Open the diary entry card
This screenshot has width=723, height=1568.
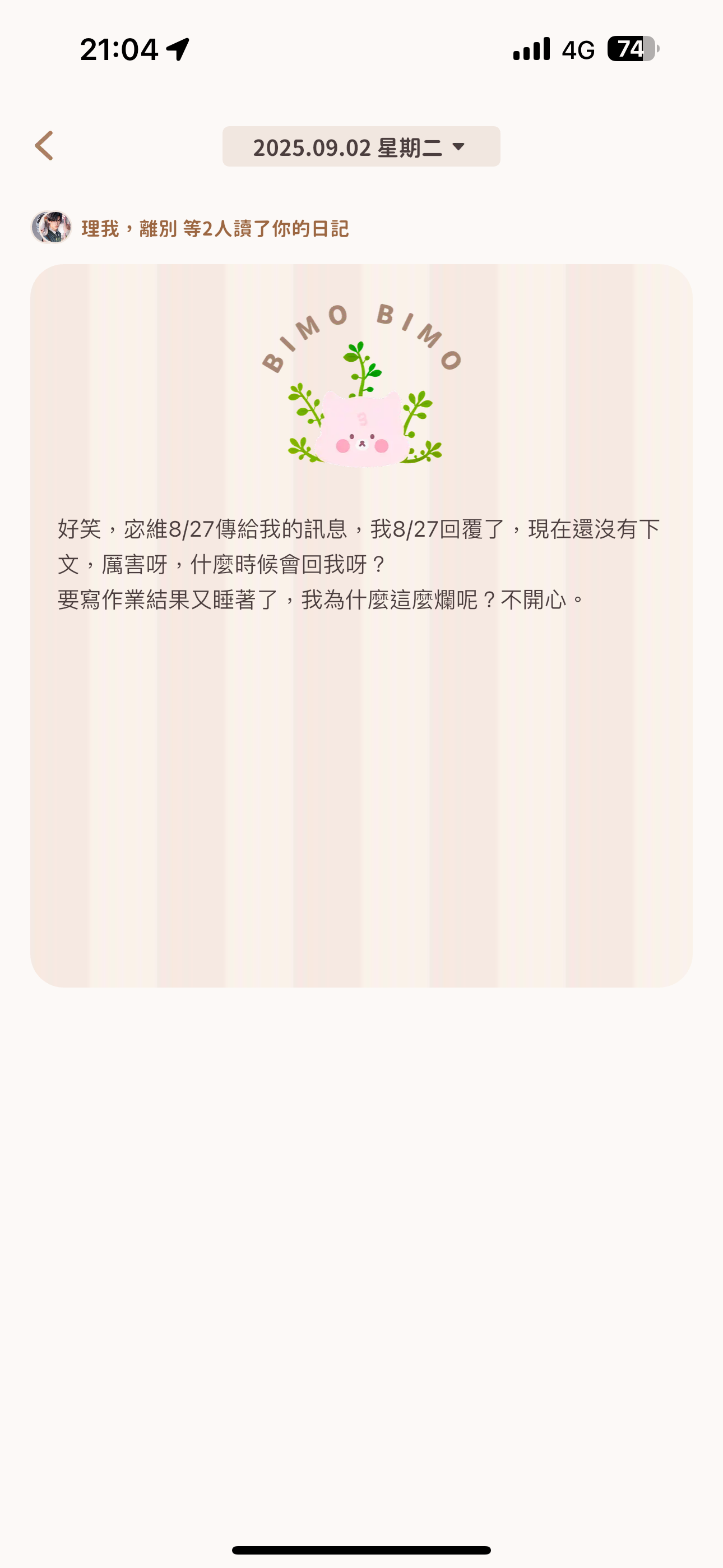click(x=361, y=625)
